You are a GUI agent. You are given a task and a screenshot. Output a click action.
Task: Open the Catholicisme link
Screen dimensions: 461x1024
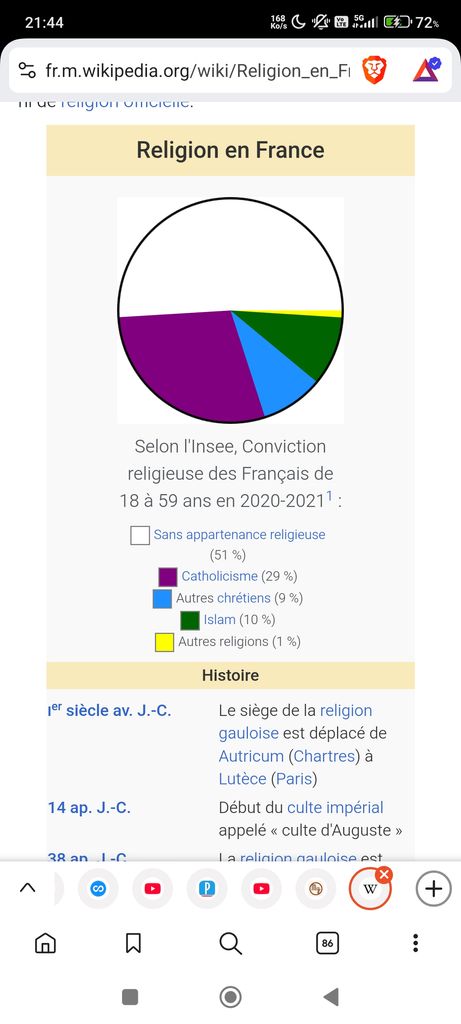219,576
